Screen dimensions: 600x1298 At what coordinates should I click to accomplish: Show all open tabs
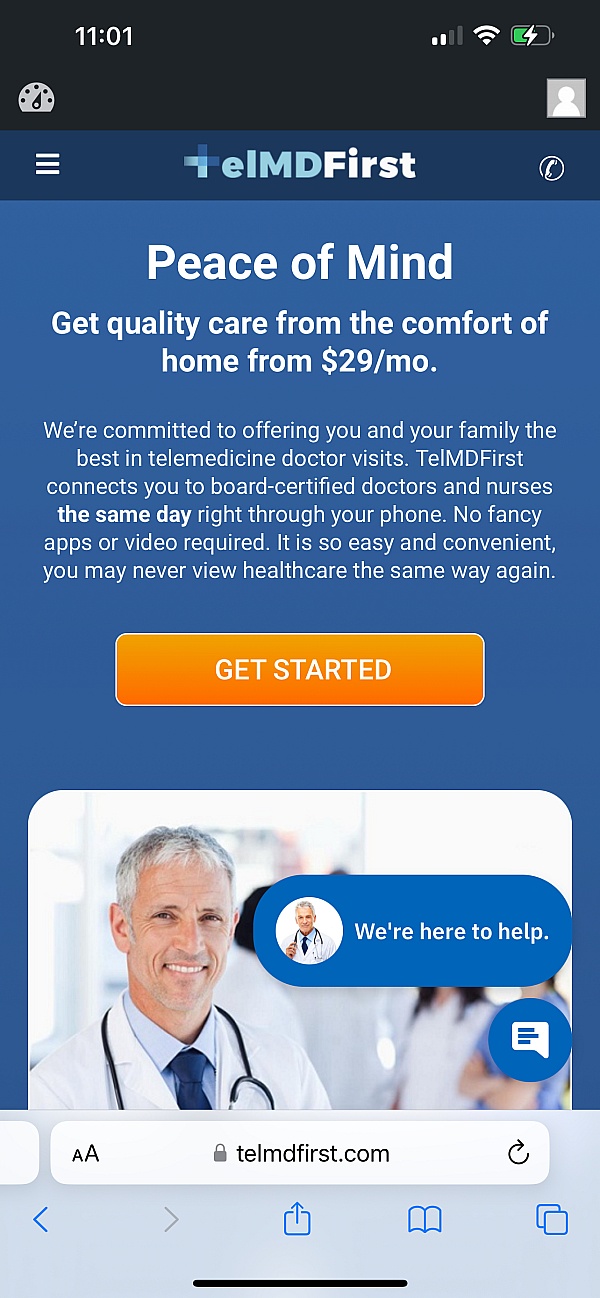pos(552,1219)
